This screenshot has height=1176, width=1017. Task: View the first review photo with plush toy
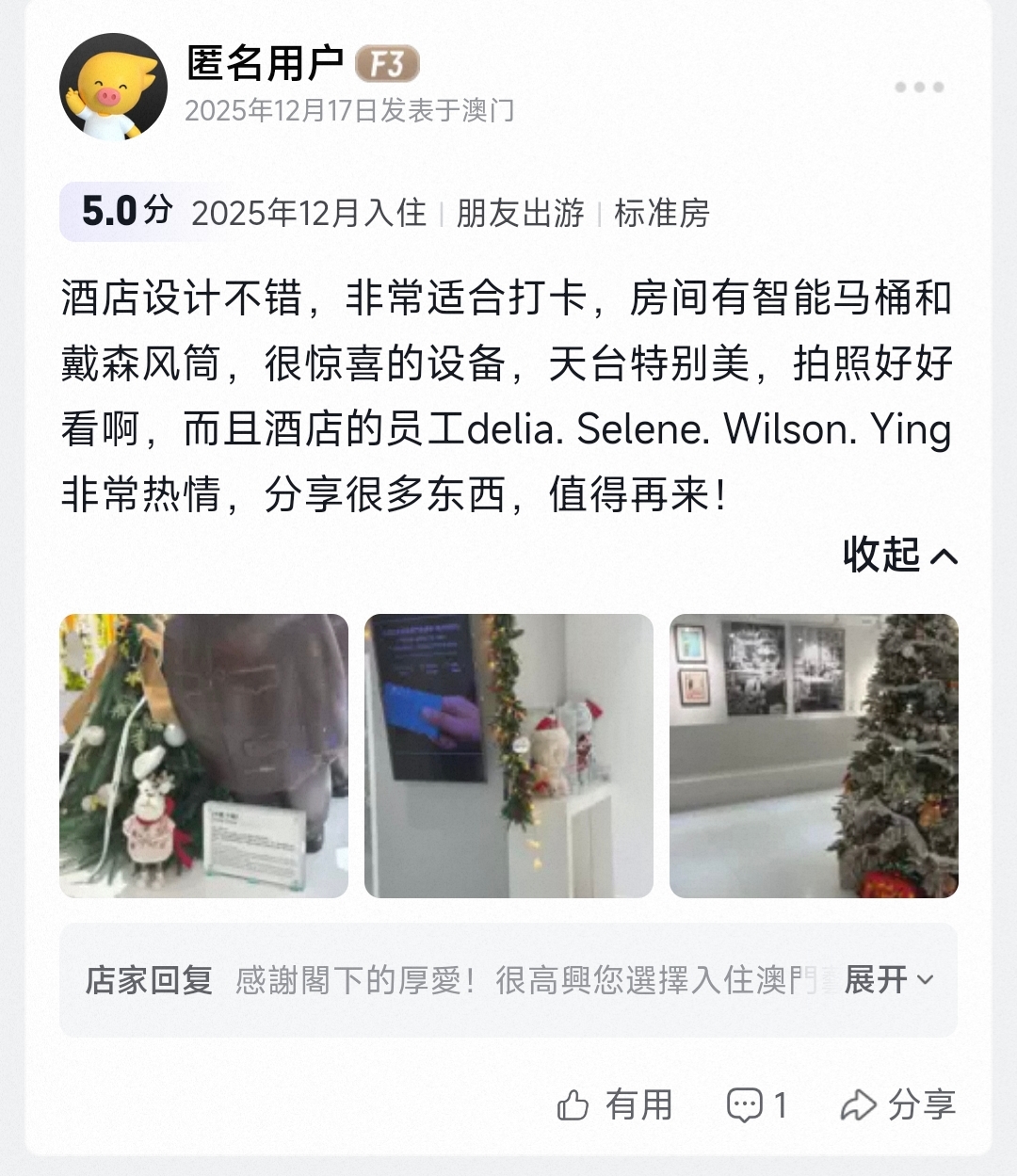click(x=203, y=755)
